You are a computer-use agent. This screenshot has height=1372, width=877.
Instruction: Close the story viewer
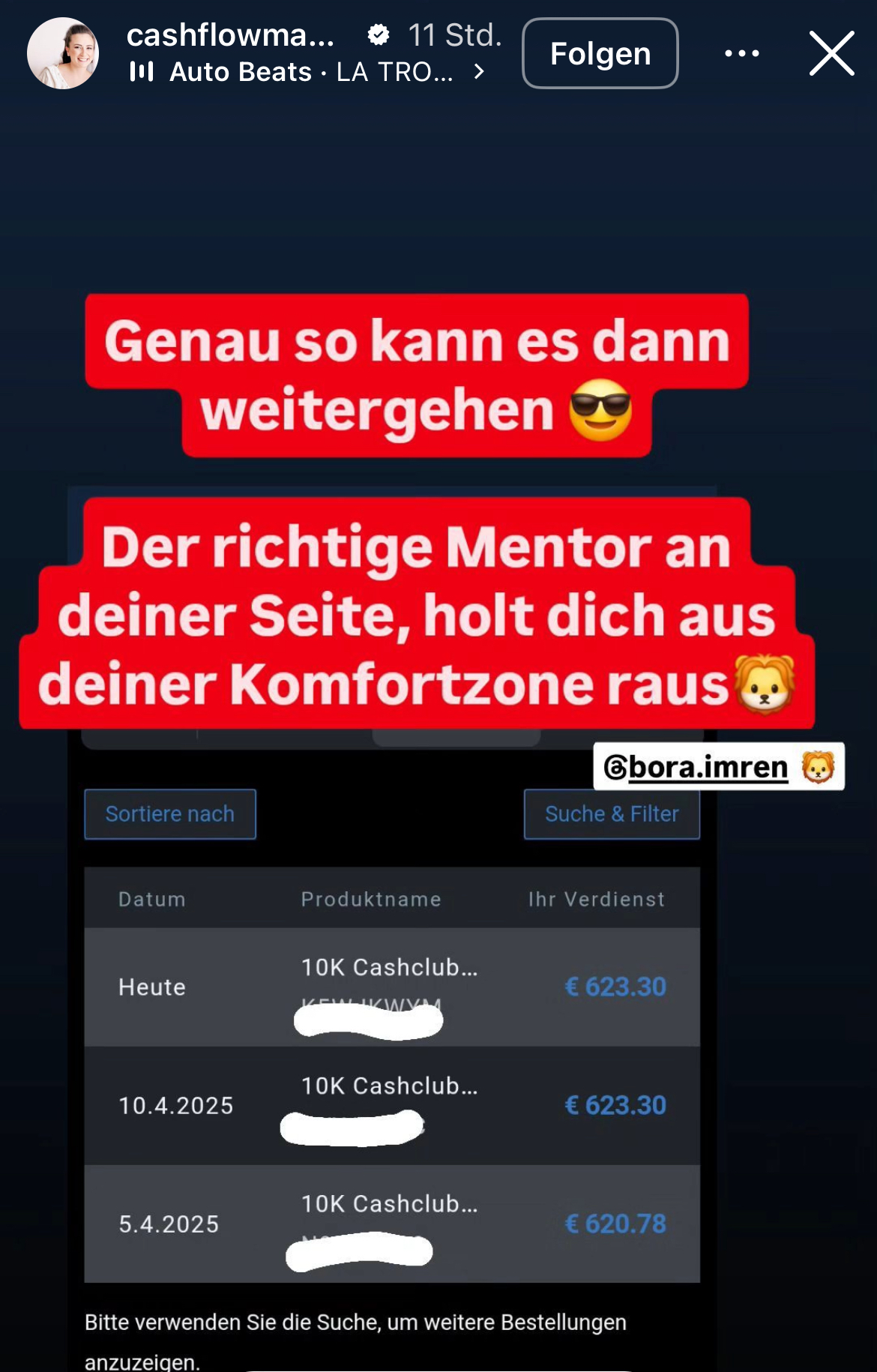(831, 53)
